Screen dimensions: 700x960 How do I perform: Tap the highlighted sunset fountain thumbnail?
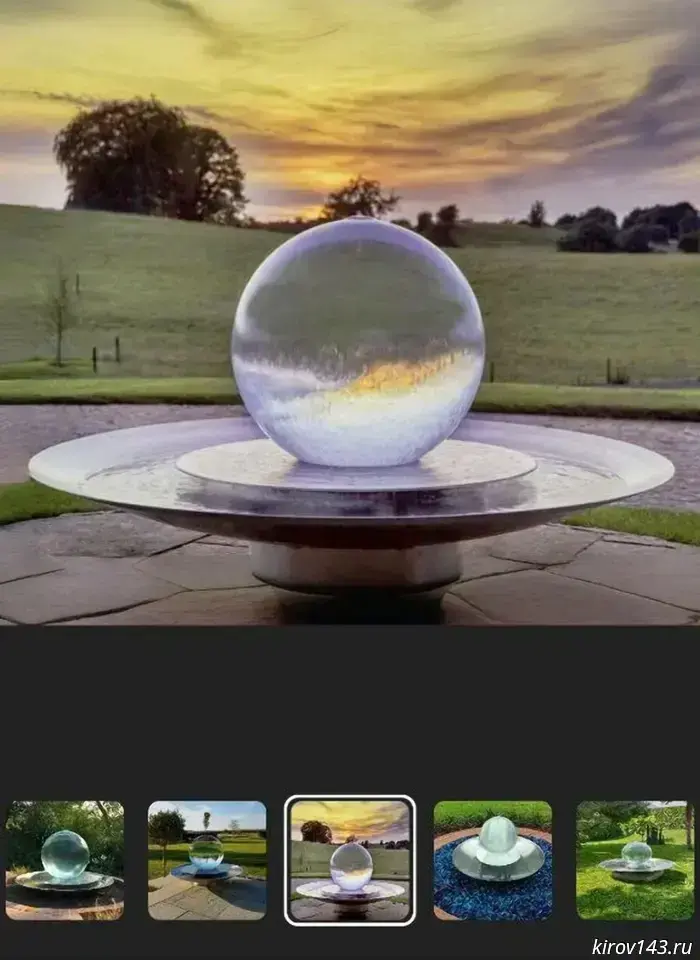pyautogui.click(x=350, y=860)
